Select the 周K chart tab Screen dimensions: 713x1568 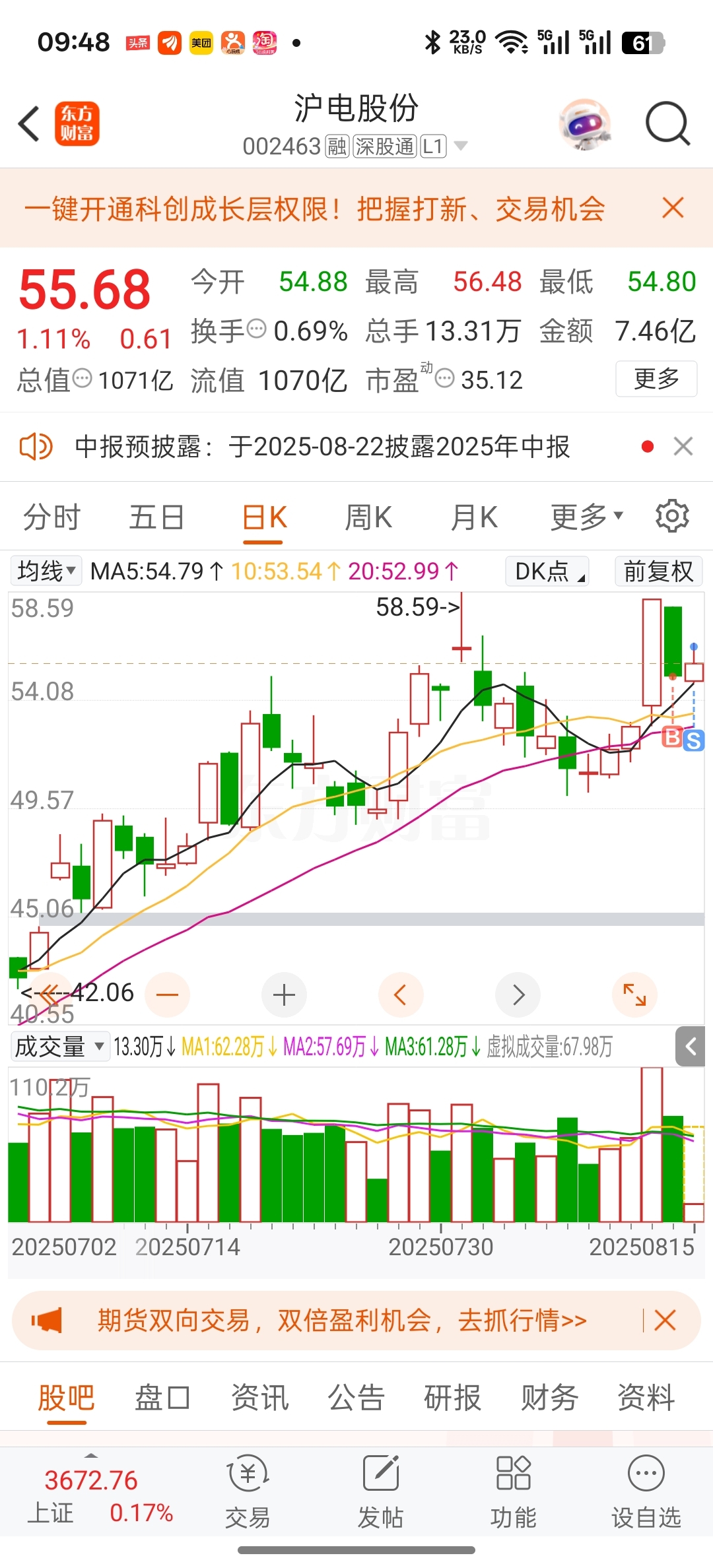(x=368, y=517)
